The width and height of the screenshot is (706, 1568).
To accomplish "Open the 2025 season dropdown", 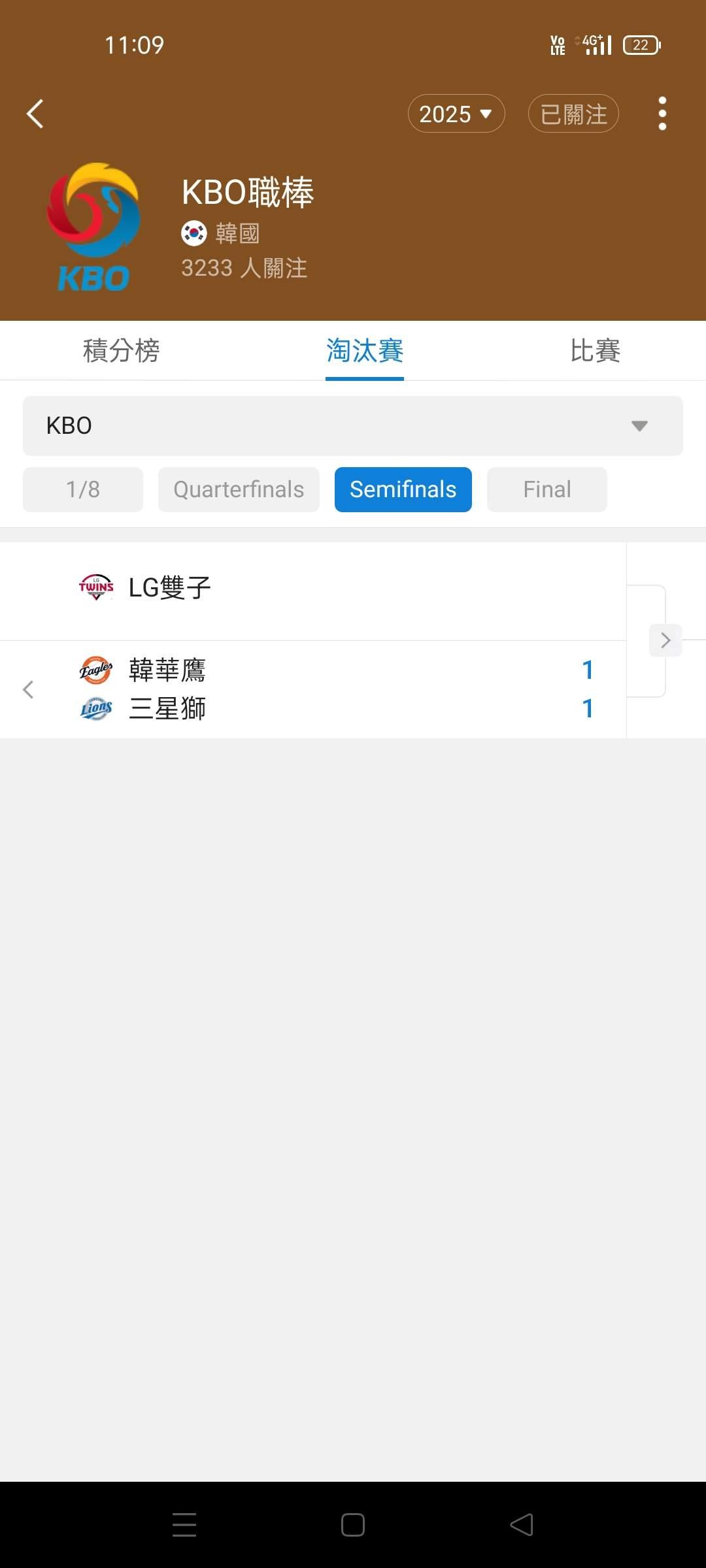I will click(456, 114).
